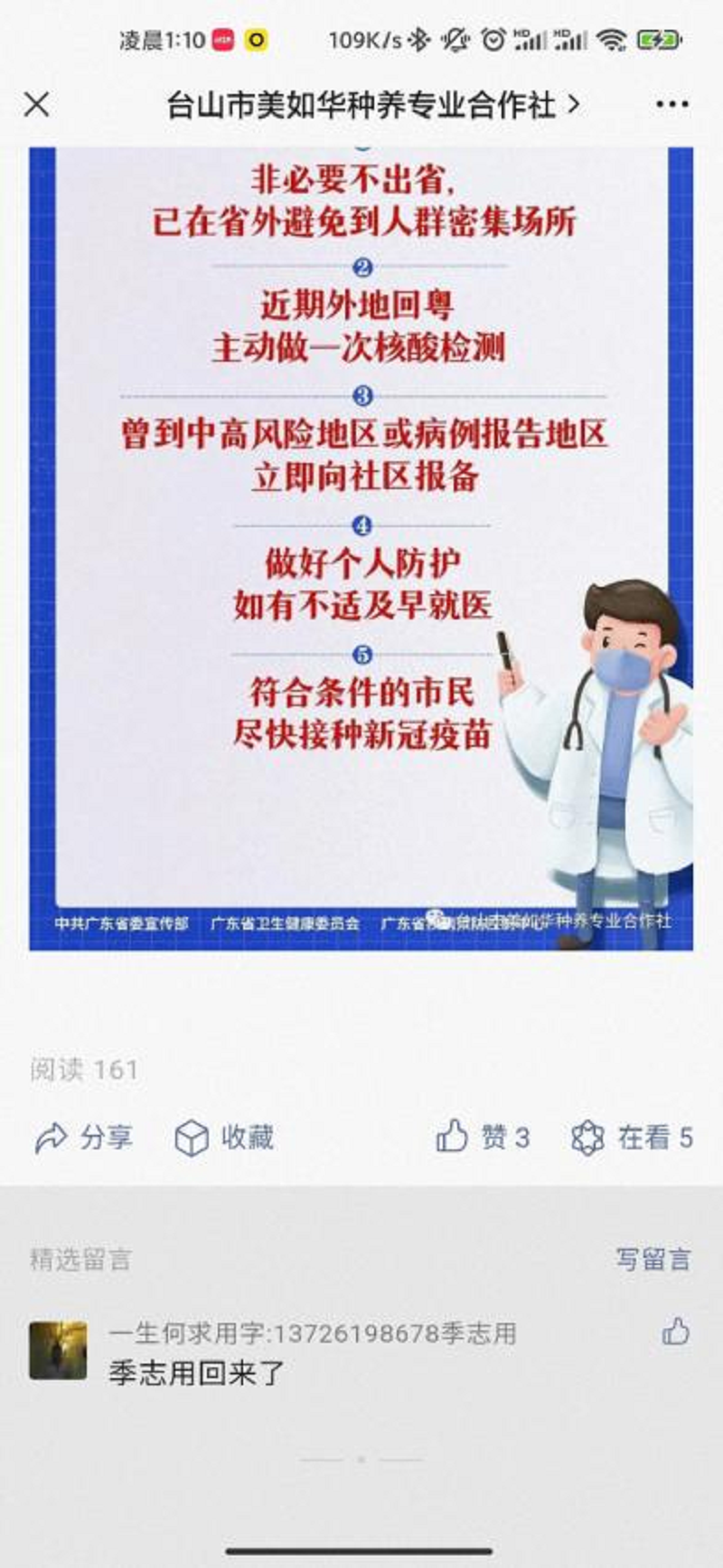
Task: Share this article via 分享
Action: [83, 1138]
